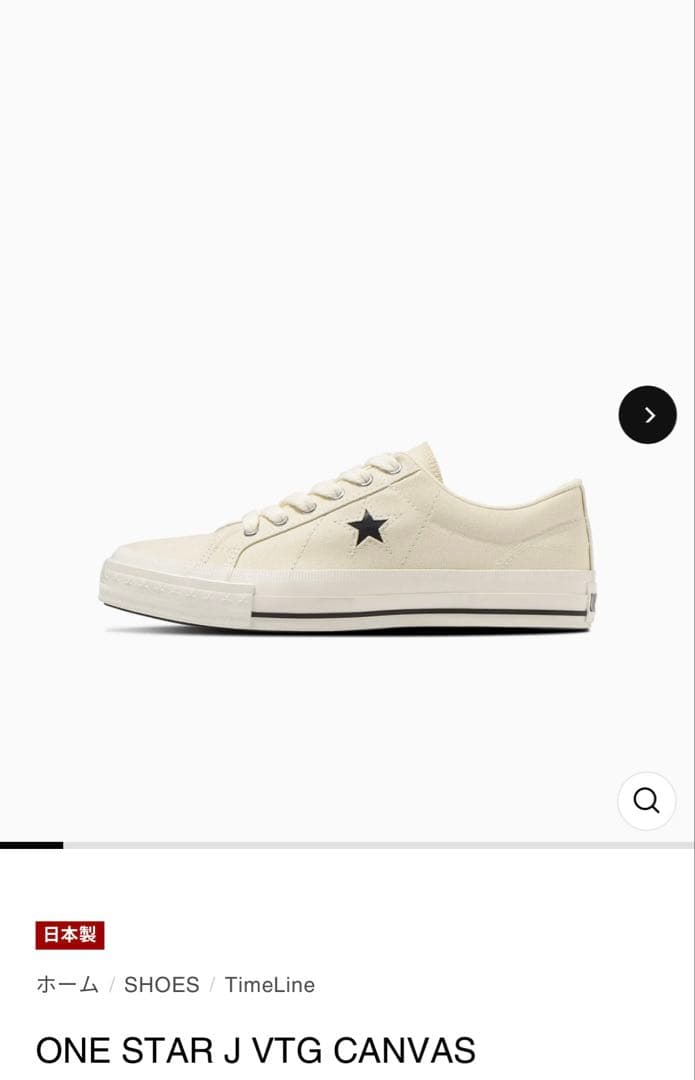Go to the ホーム breadcrumb
Viewport: 695px width, 1080px height.
(x=67, y=984)
